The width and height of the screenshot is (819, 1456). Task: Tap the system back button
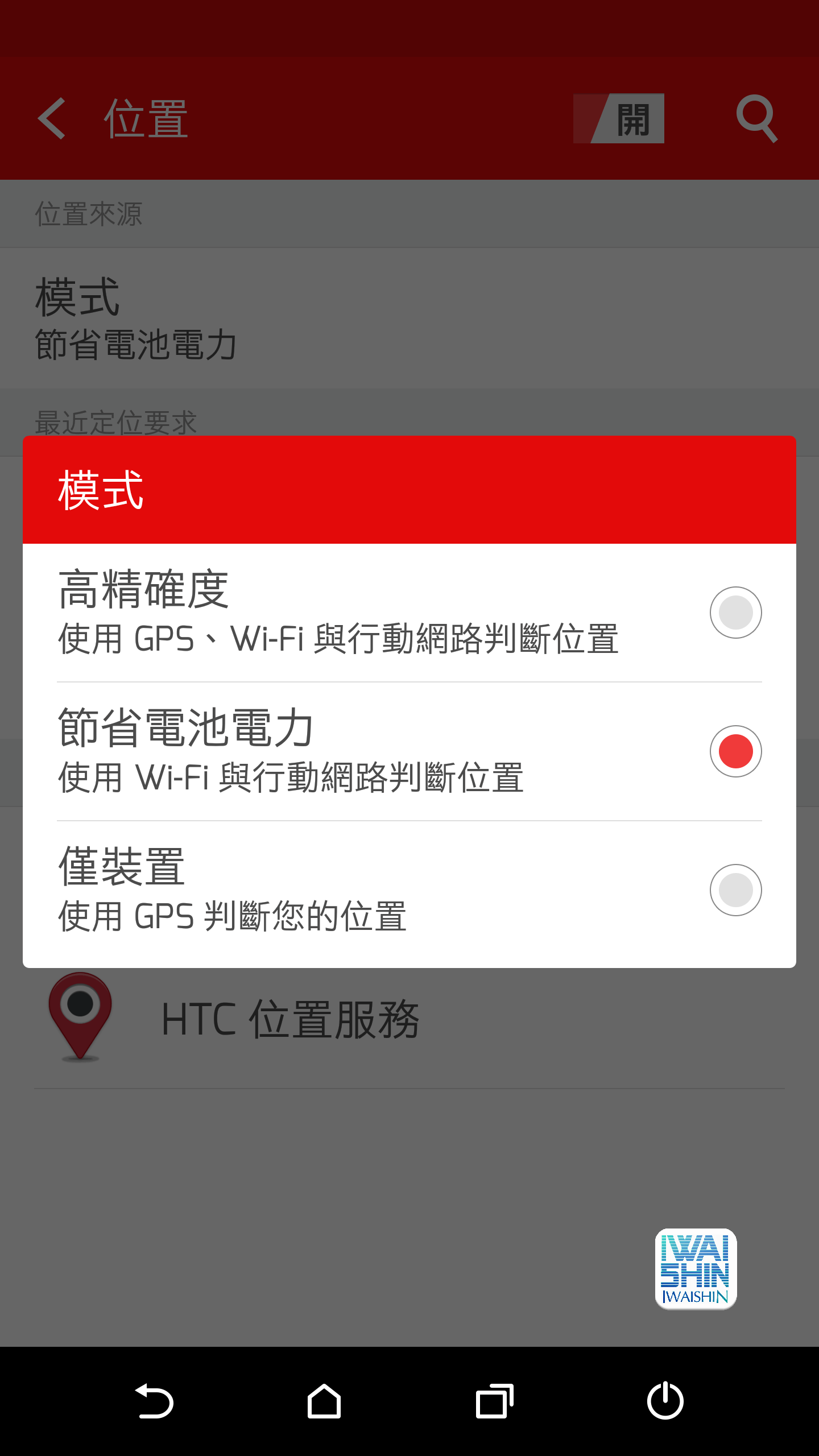tap(154, 1401)
